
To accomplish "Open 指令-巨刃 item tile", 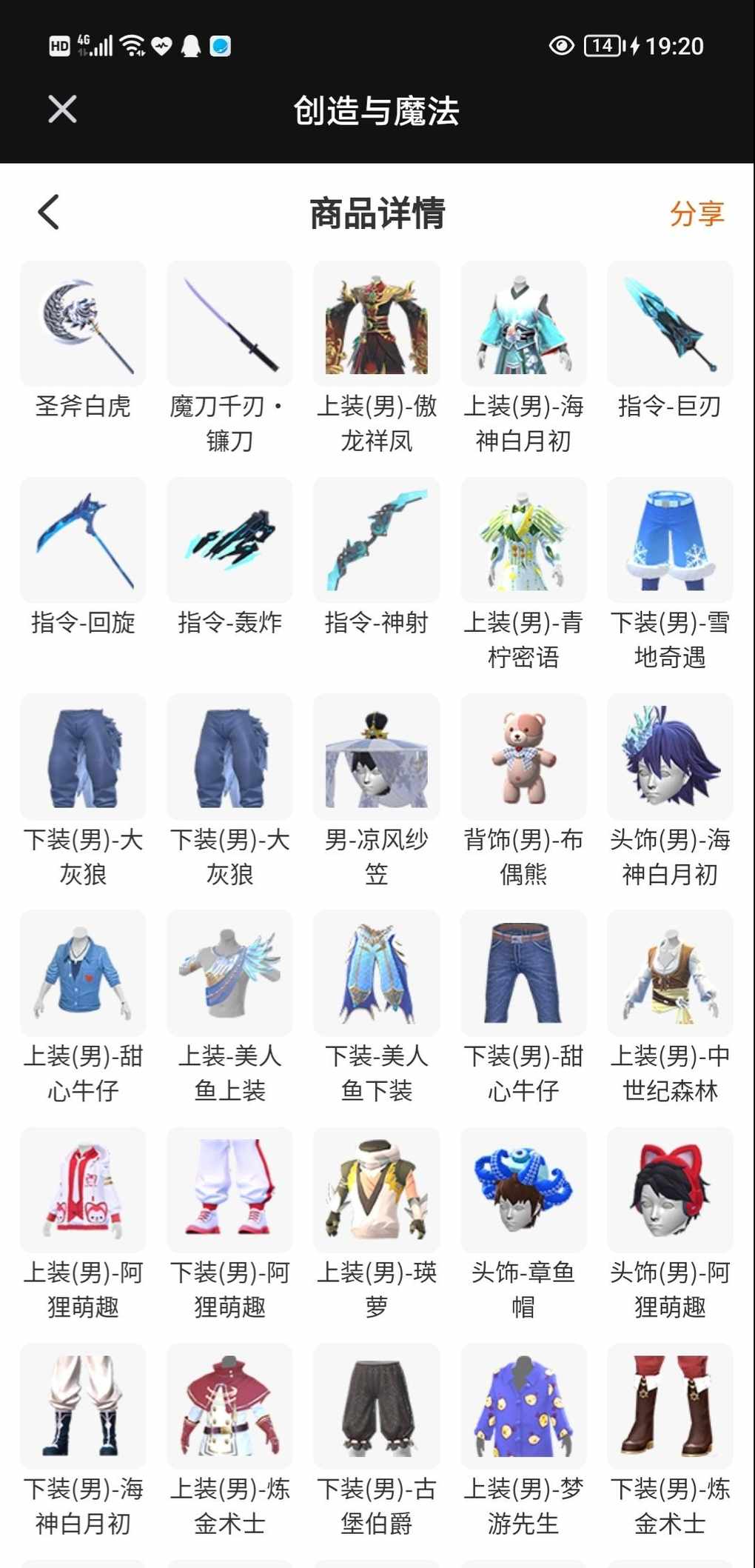I will [670, 324].
